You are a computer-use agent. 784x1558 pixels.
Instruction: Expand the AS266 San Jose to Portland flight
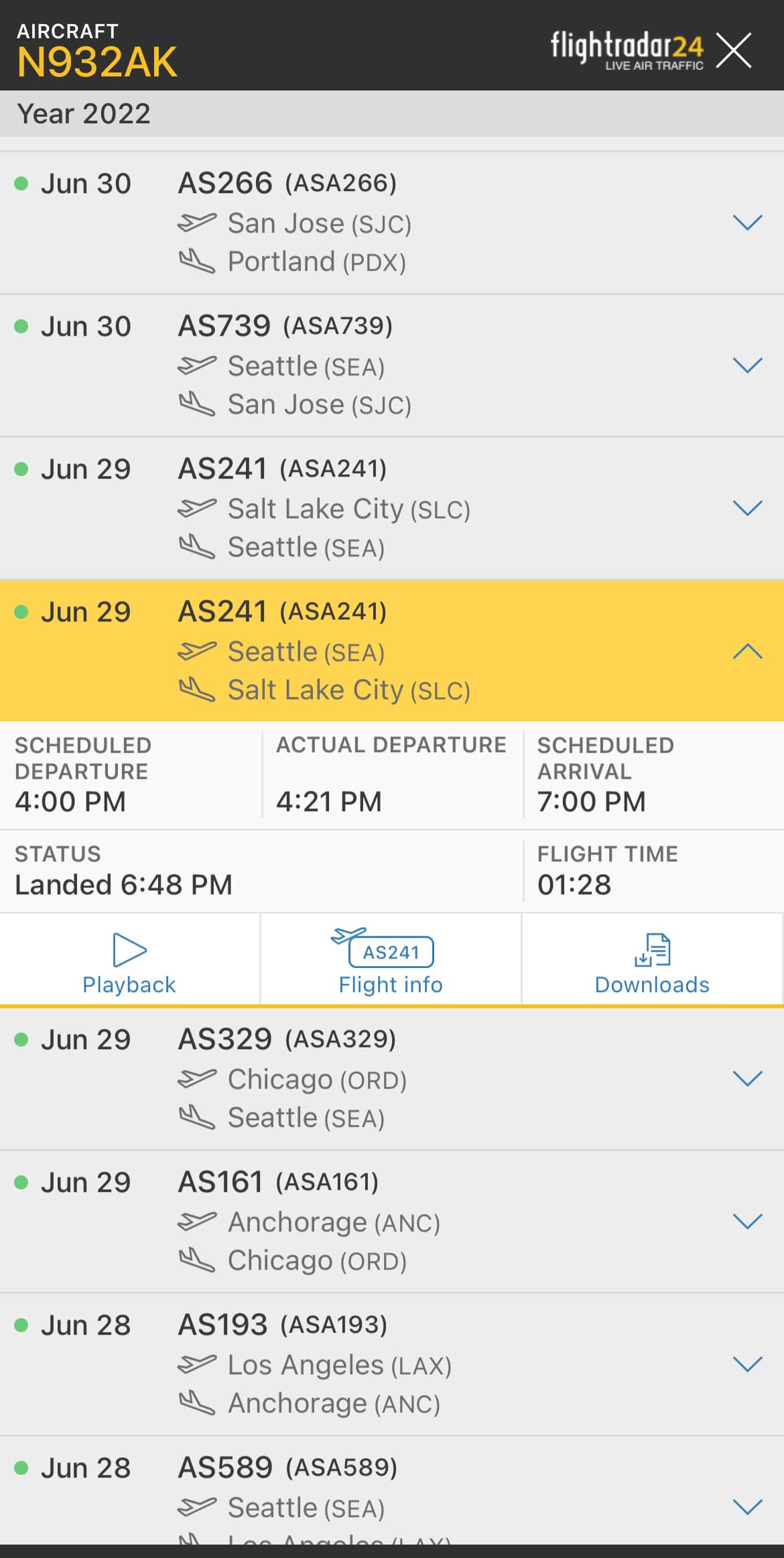(x=747, y=223)
